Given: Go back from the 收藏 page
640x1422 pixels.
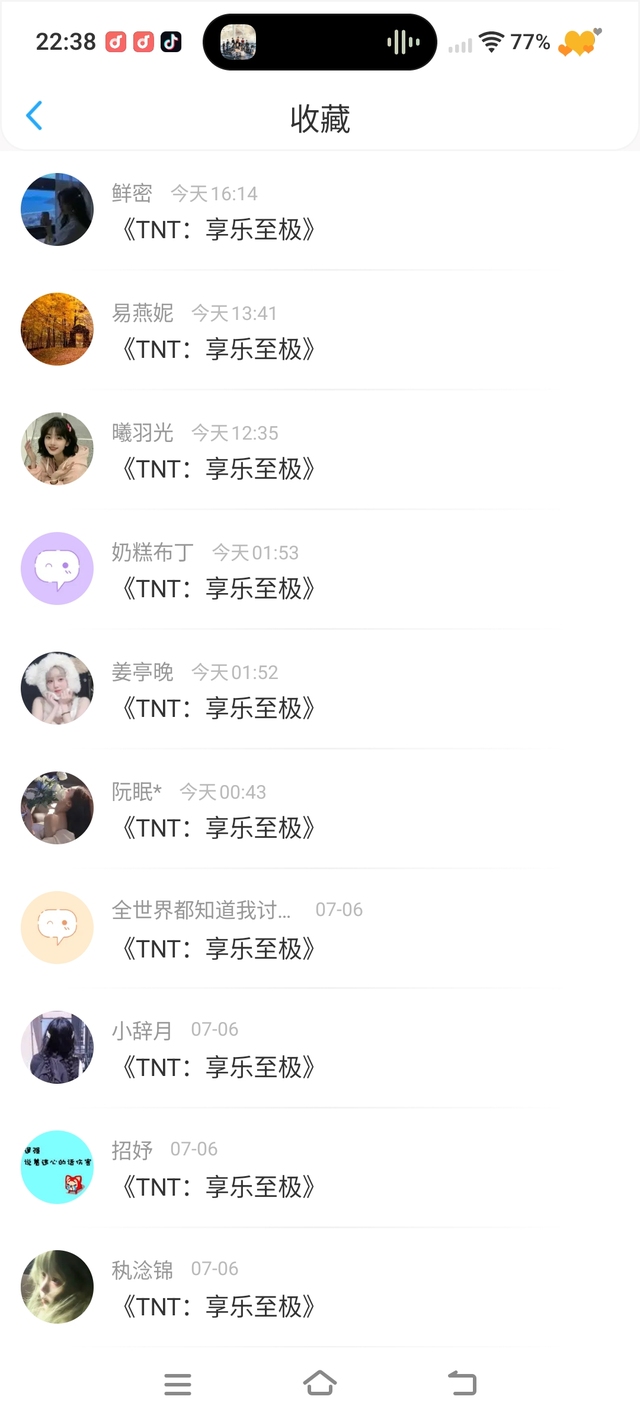Looking at the screenshot, I should (x=34, y=116).
